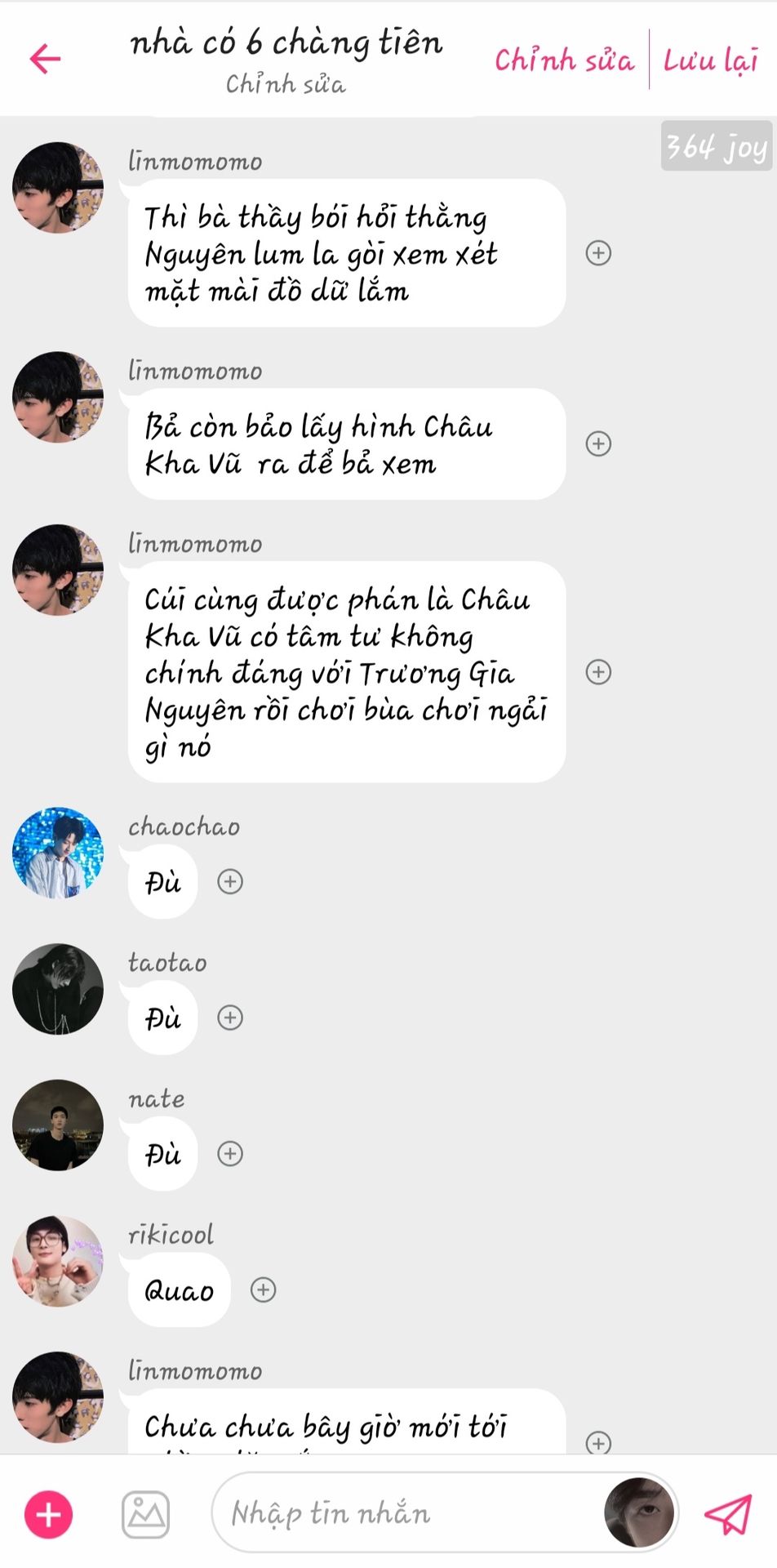The height and width of the screenshot is (1568, 777).
Task: Go back with the pink arrow
Action: click(x=46, y=58)
